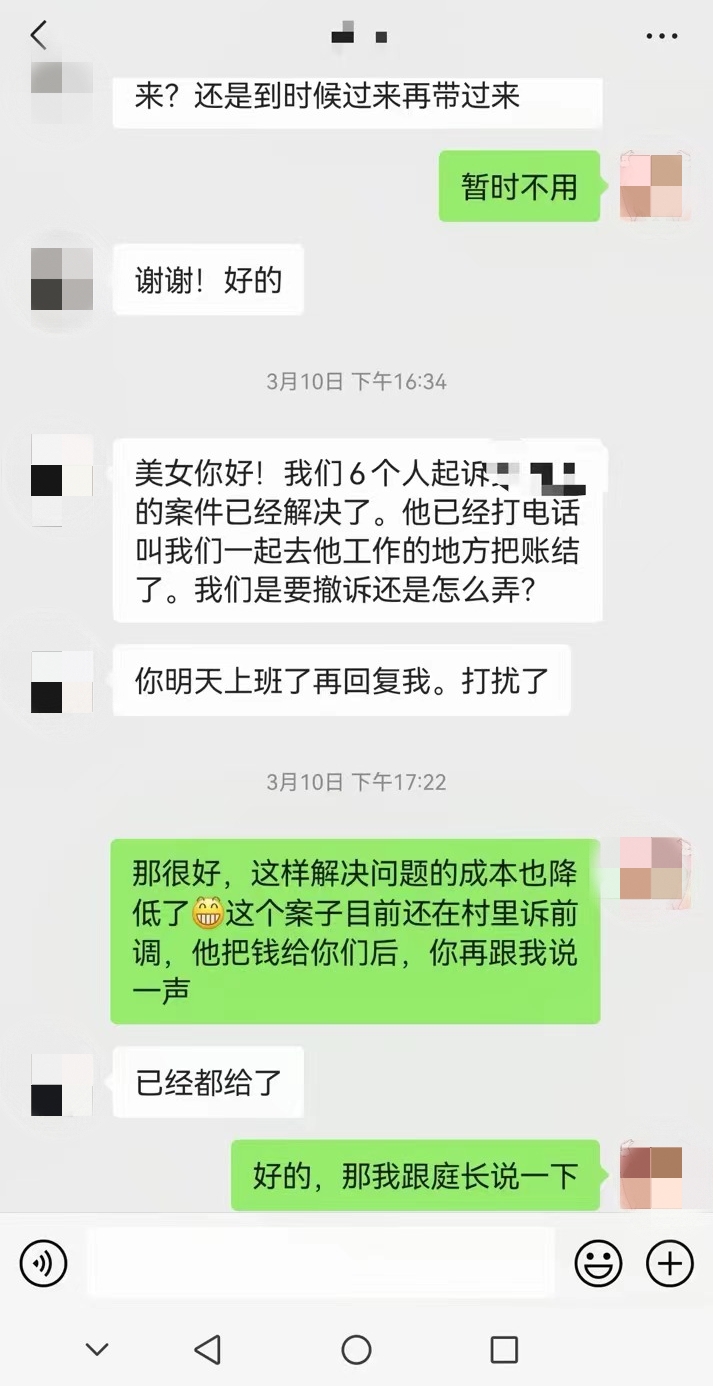Go back using the top-left arrow
Image resolution: width=713 pixels, height=1386 pixels.
(38, 36)
